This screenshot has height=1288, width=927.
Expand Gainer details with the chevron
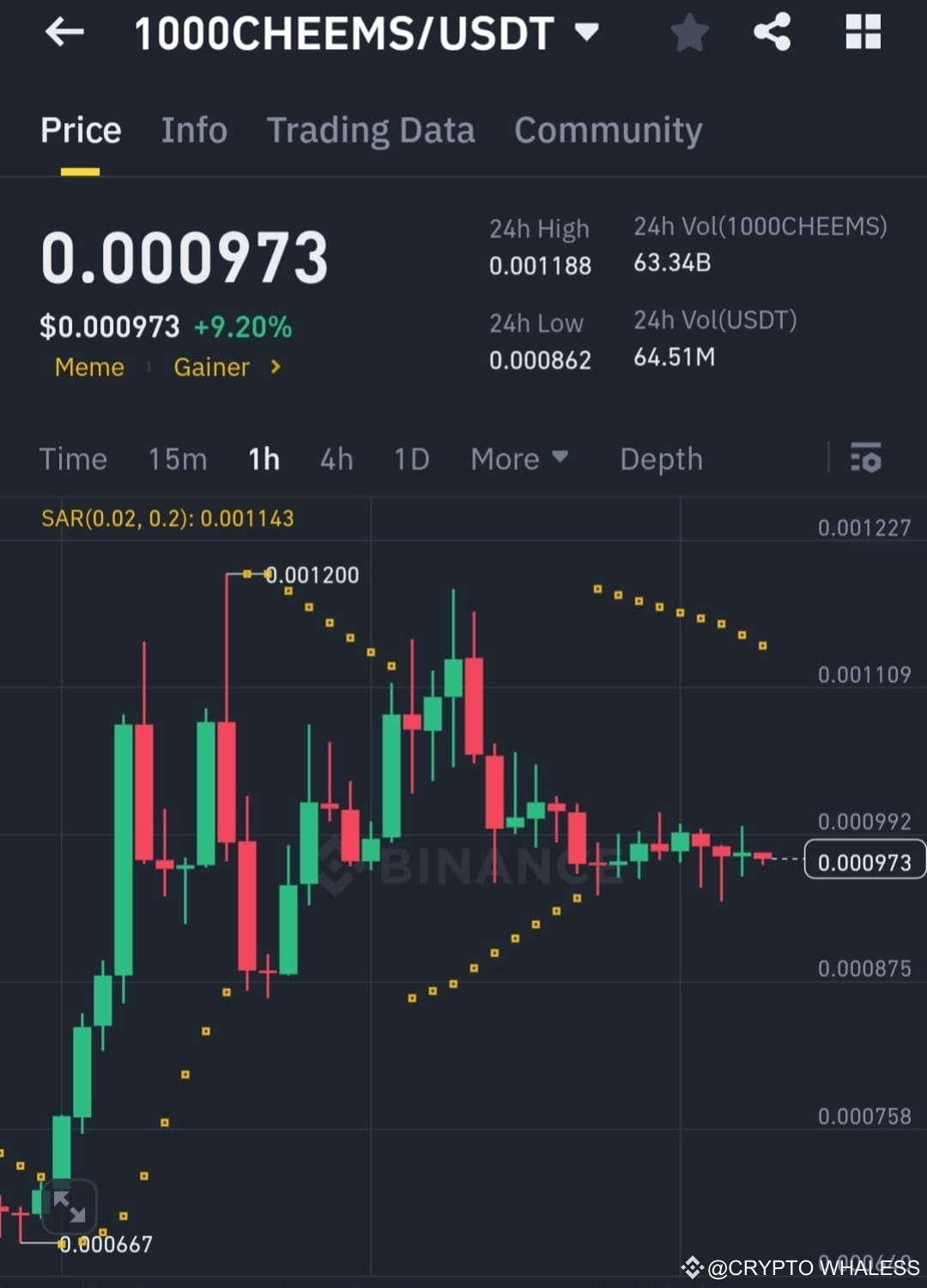(276, 368)
